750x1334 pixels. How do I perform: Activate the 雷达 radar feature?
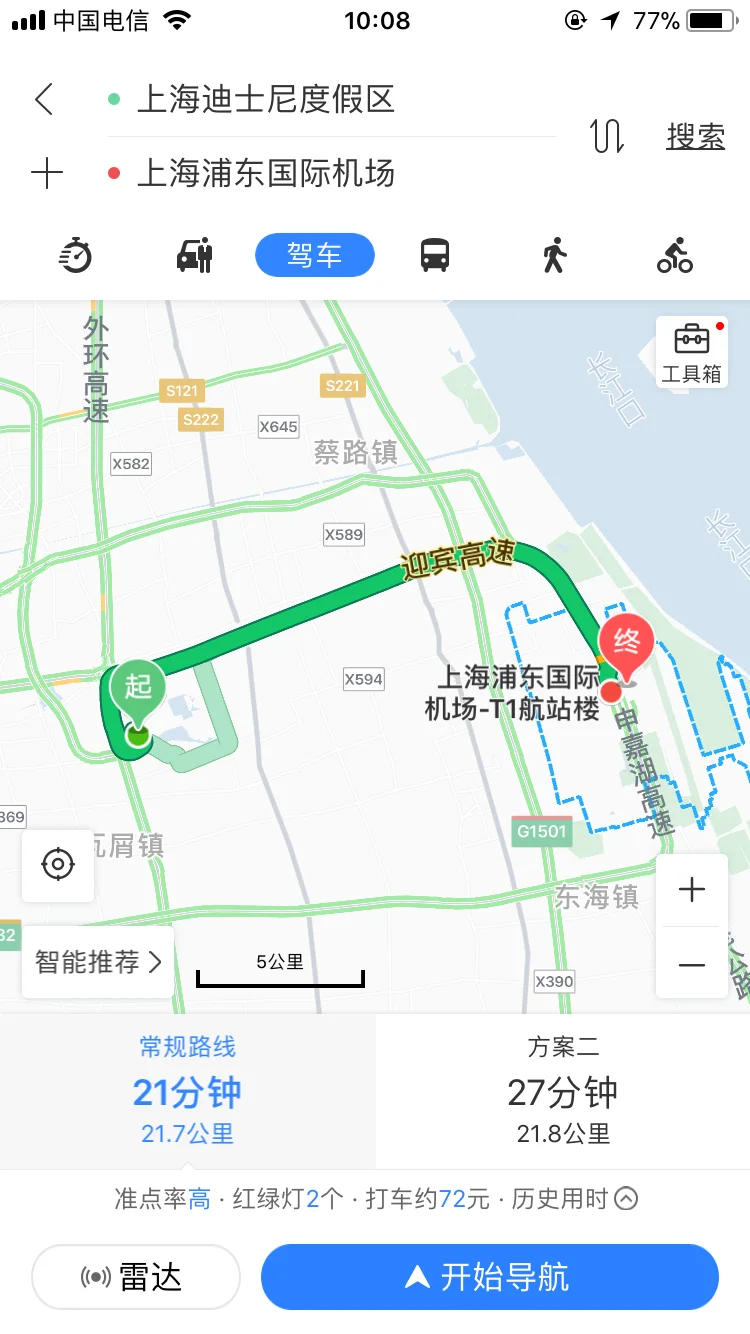point(136,1277)
